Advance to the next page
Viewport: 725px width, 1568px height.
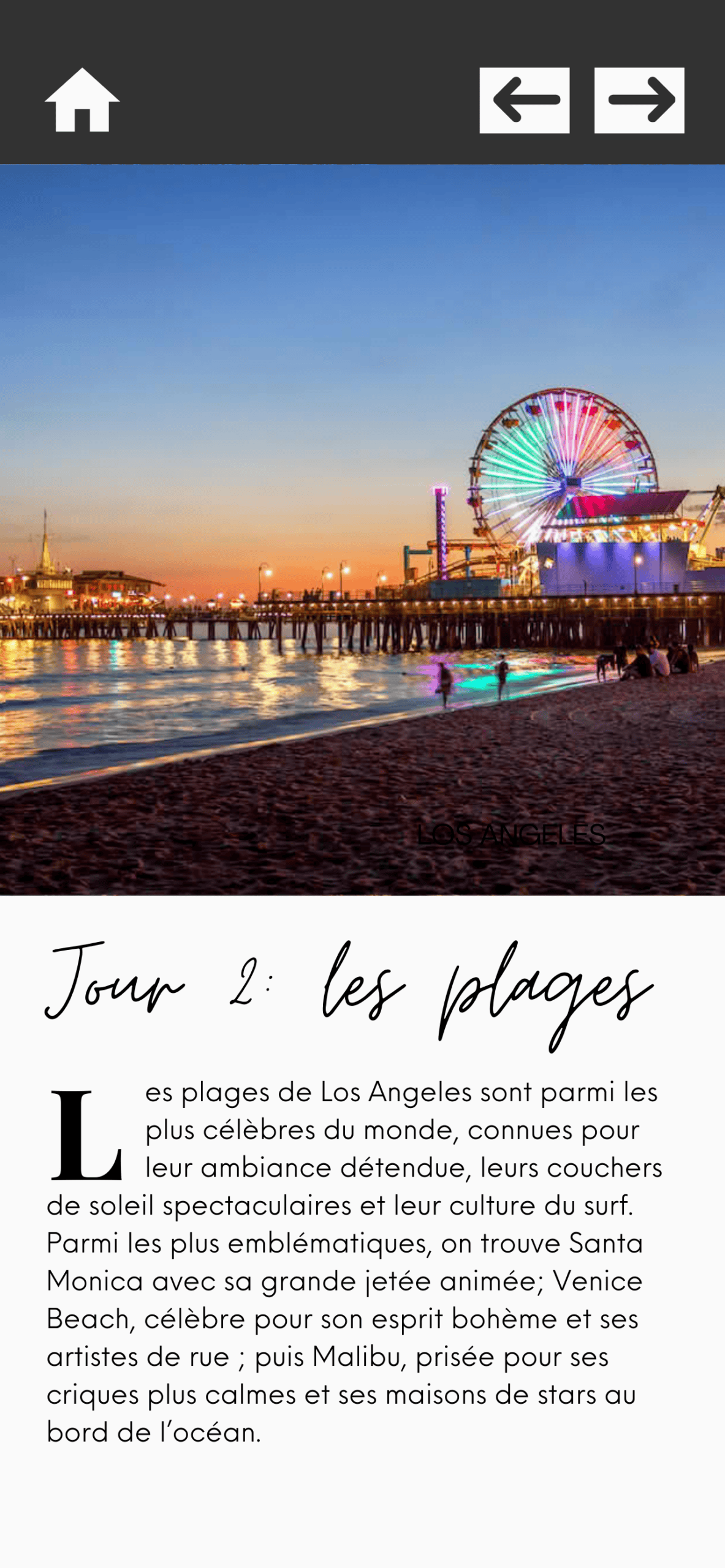[639, 100]
